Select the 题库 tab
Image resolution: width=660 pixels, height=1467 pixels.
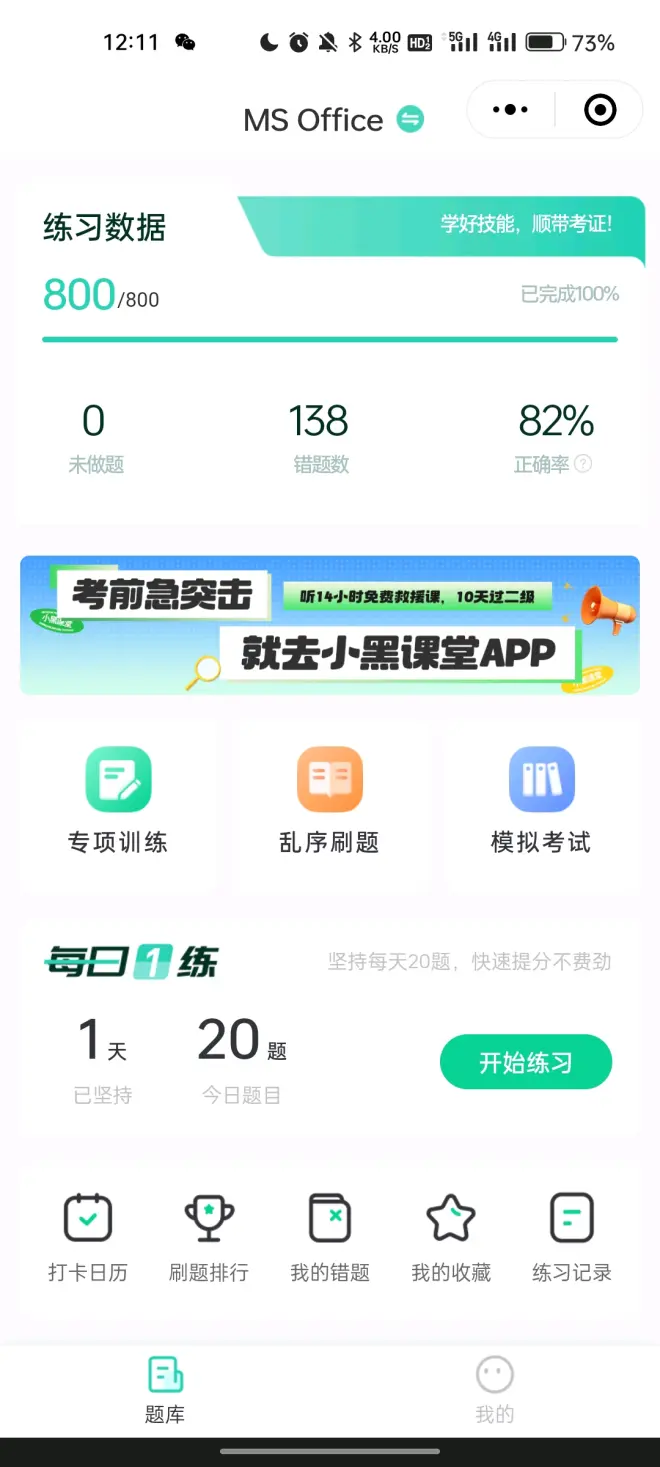[165, 1390]
